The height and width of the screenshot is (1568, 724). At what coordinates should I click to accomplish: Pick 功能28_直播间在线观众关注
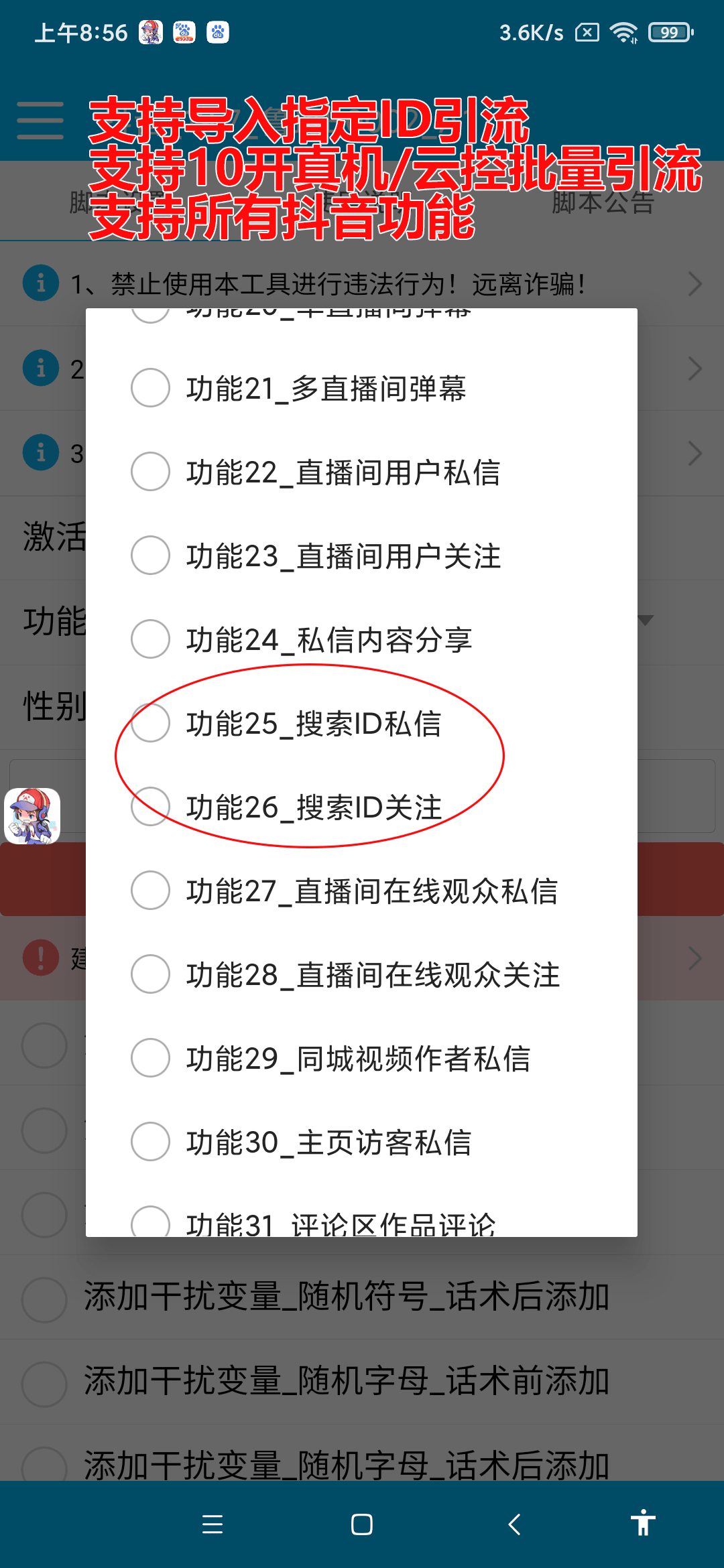point(361,974)
